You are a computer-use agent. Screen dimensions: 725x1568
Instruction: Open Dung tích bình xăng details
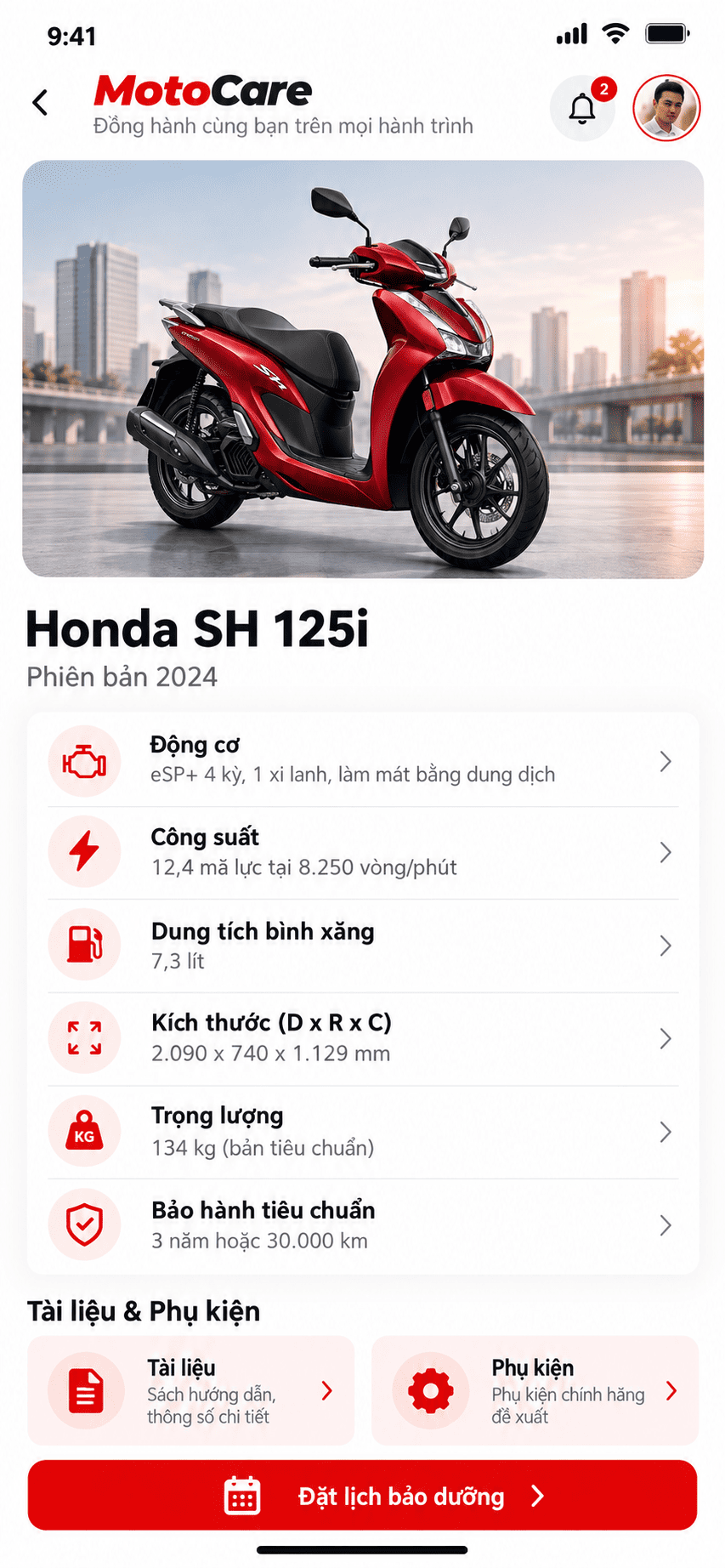pos(363,946)
